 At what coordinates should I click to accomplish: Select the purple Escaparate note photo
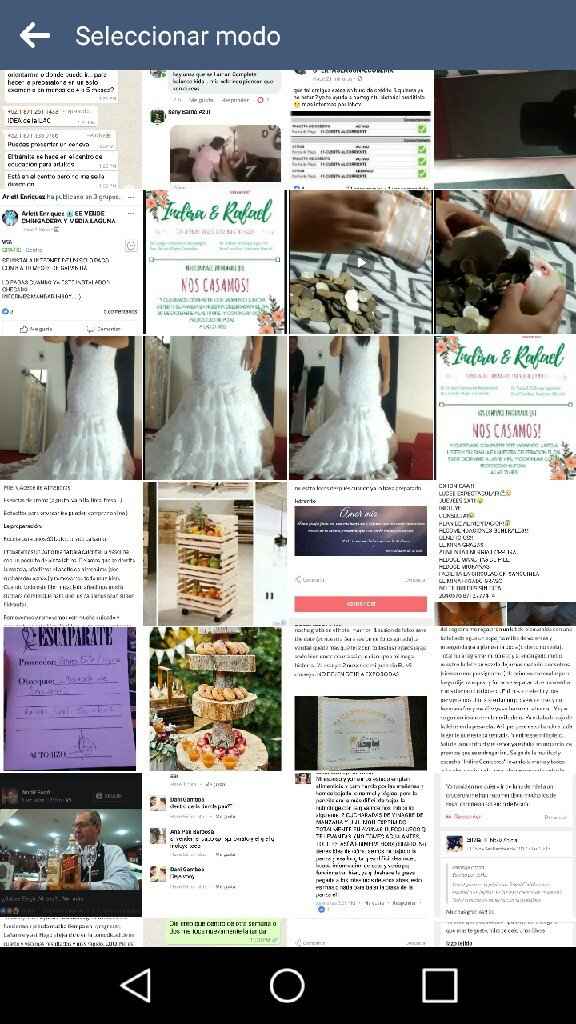(71, 699)
